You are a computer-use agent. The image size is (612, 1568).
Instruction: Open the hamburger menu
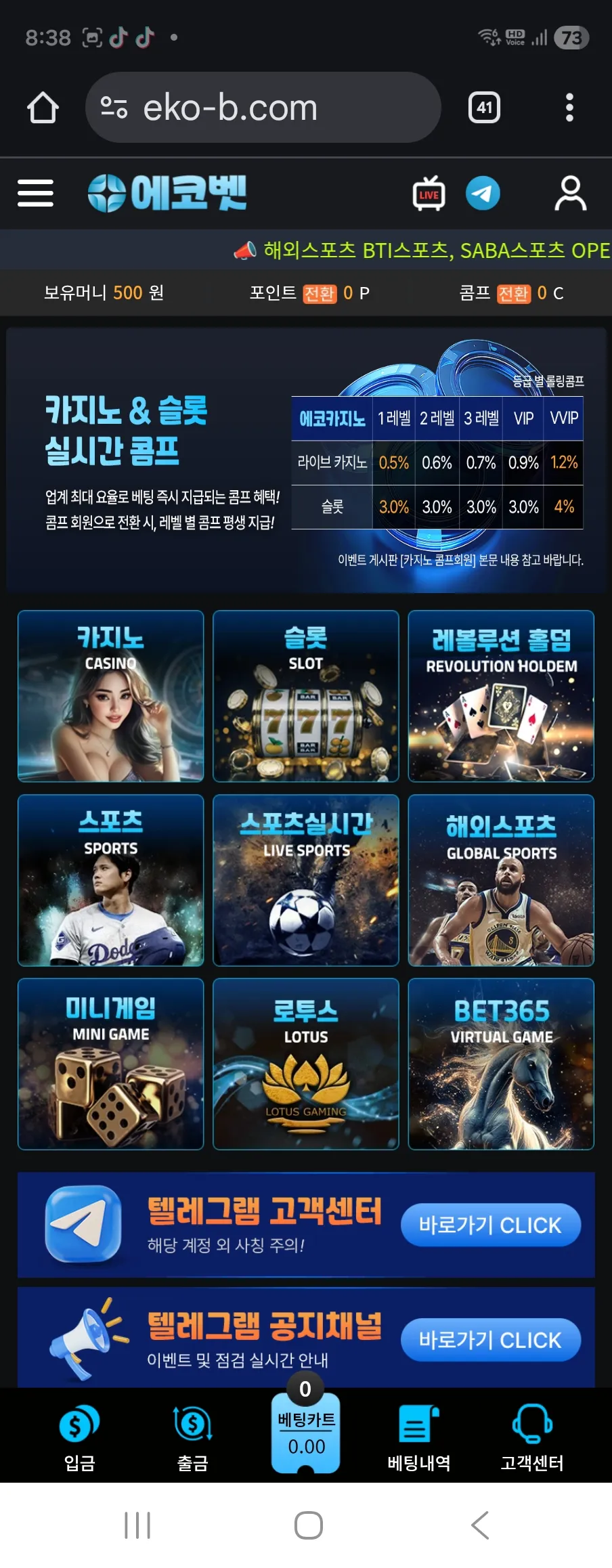(35, 193)
